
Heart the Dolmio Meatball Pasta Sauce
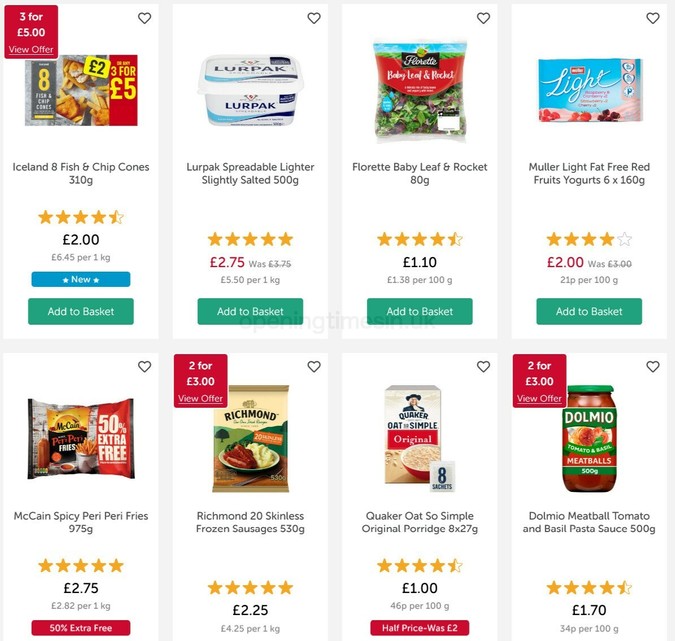click(653, 367)
